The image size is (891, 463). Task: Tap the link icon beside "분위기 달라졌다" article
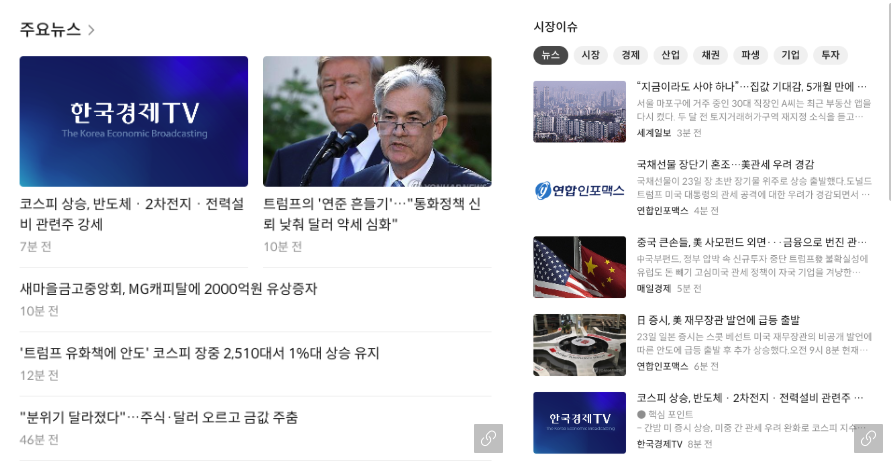[x=488, y=438]
